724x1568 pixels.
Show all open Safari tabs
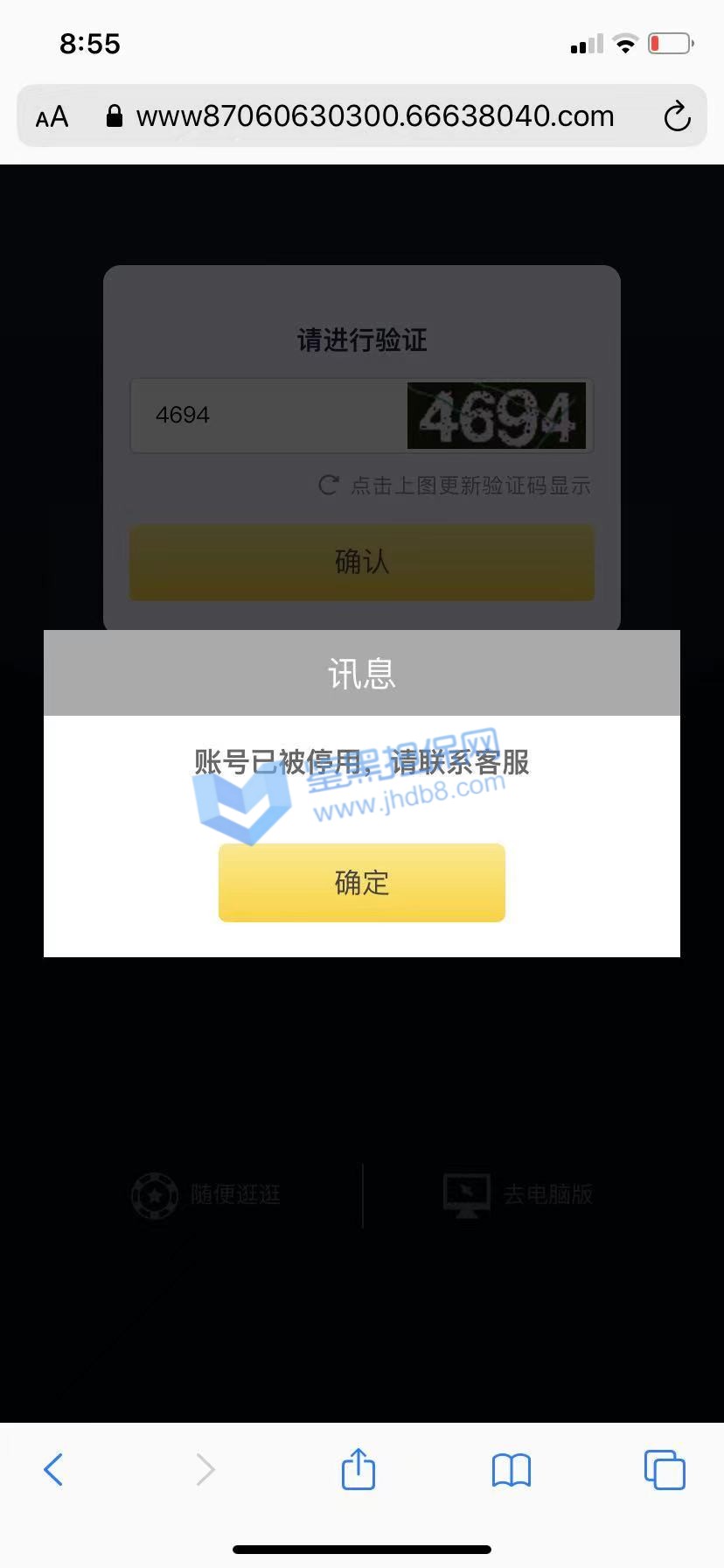(665, 1469)
